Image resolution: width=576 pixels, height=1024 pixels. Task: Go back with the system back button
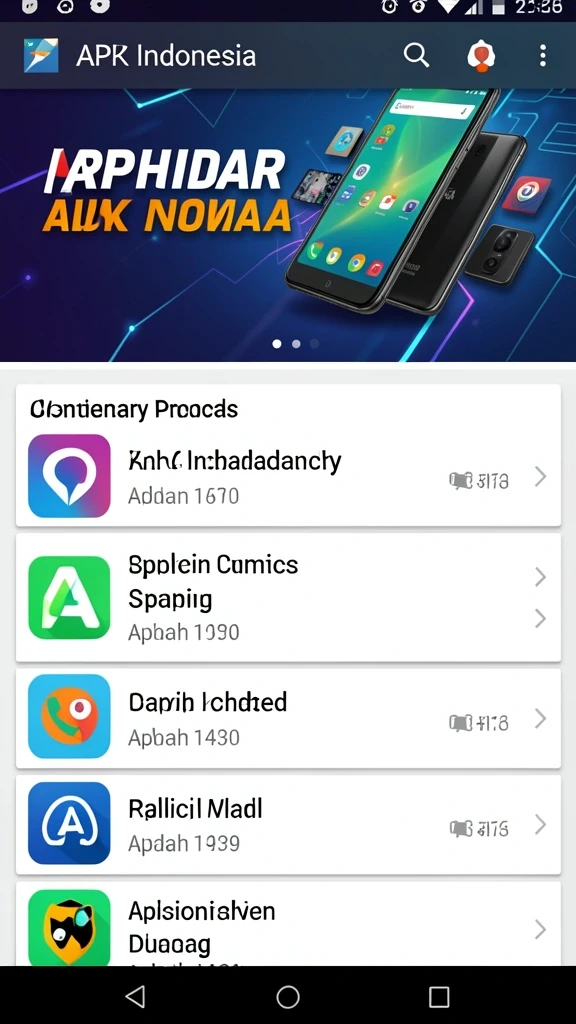pyautogui.click(x=135, y=996)
